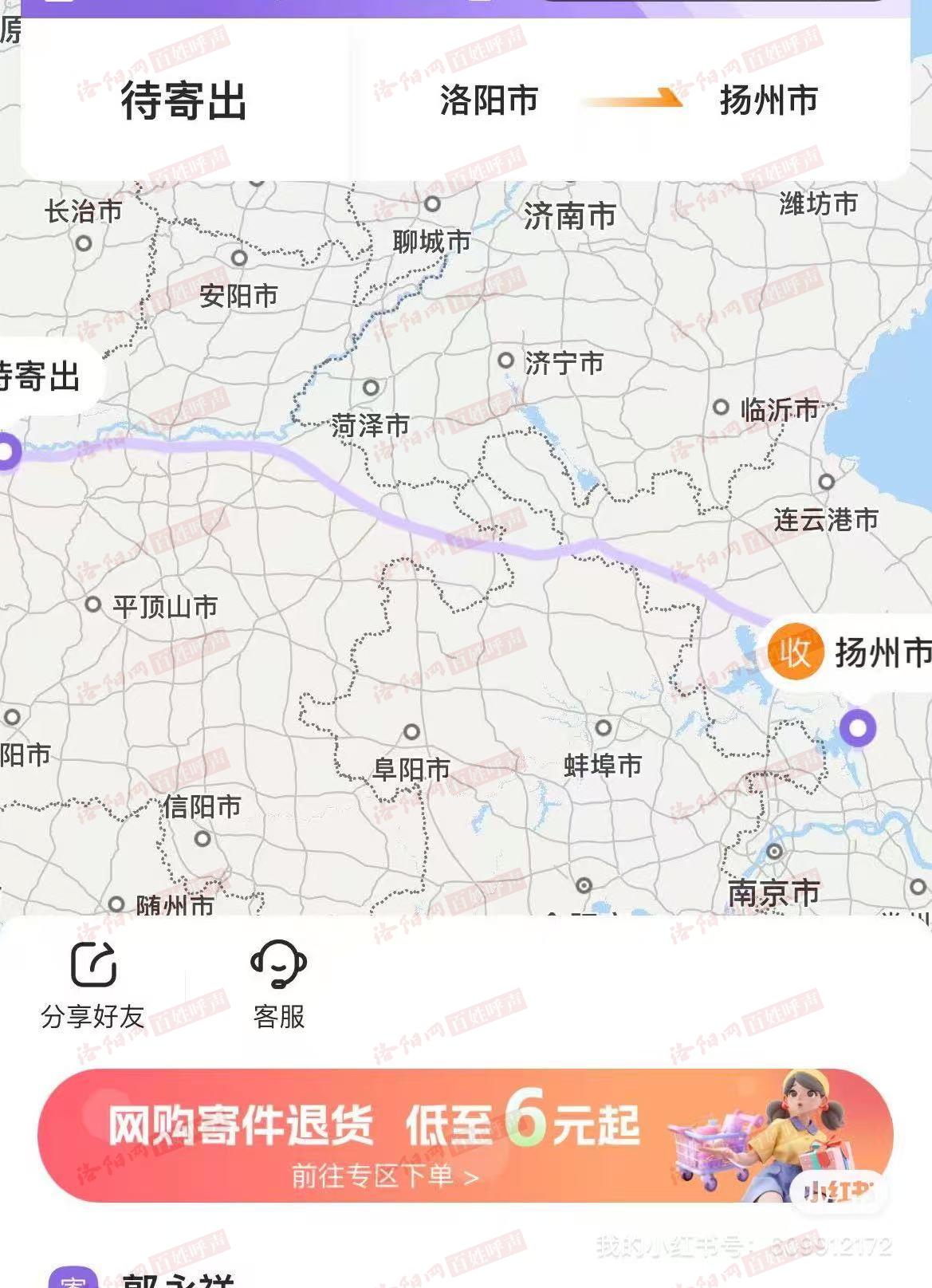Tap 分享好友 to share the shipment
Image resolution: width=932 pixels, height=1288 pixels.
click(93, 983)
